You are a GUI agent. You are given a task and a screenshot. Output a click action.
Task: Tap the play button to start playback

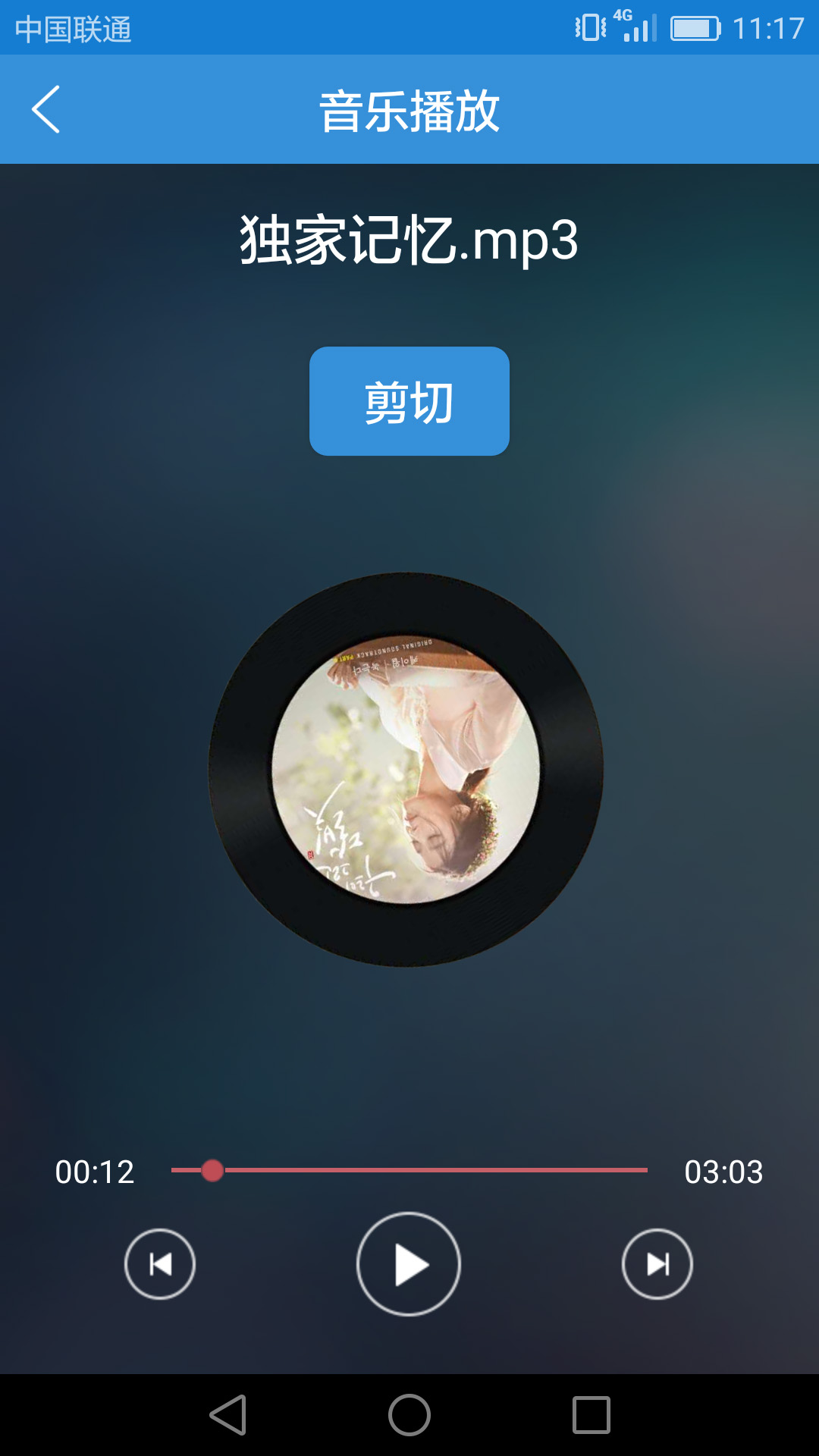click(x=409, y=1263)
